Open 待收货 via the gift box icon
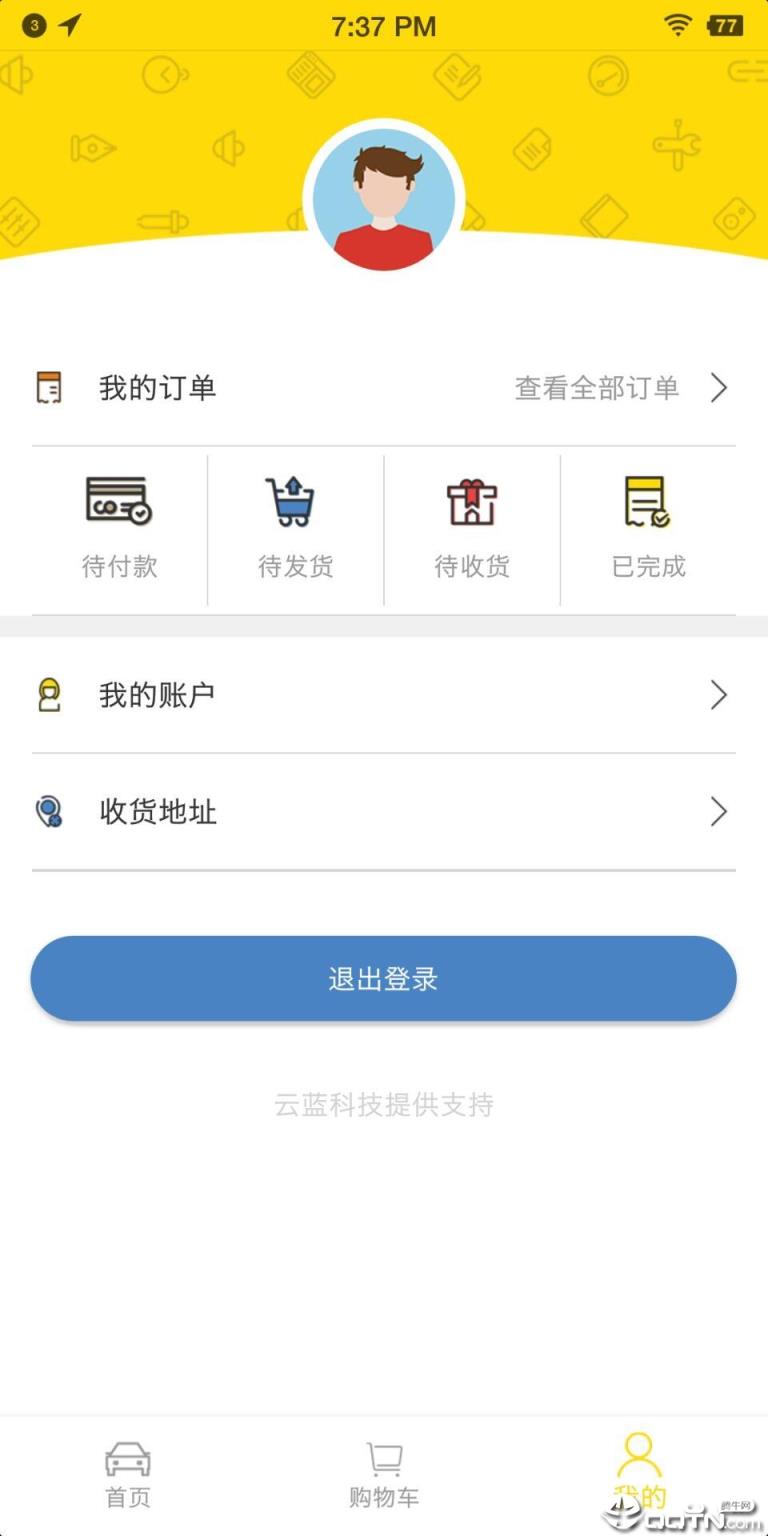Viewport: 768px width, 1536px height. (x=471, y=503)
